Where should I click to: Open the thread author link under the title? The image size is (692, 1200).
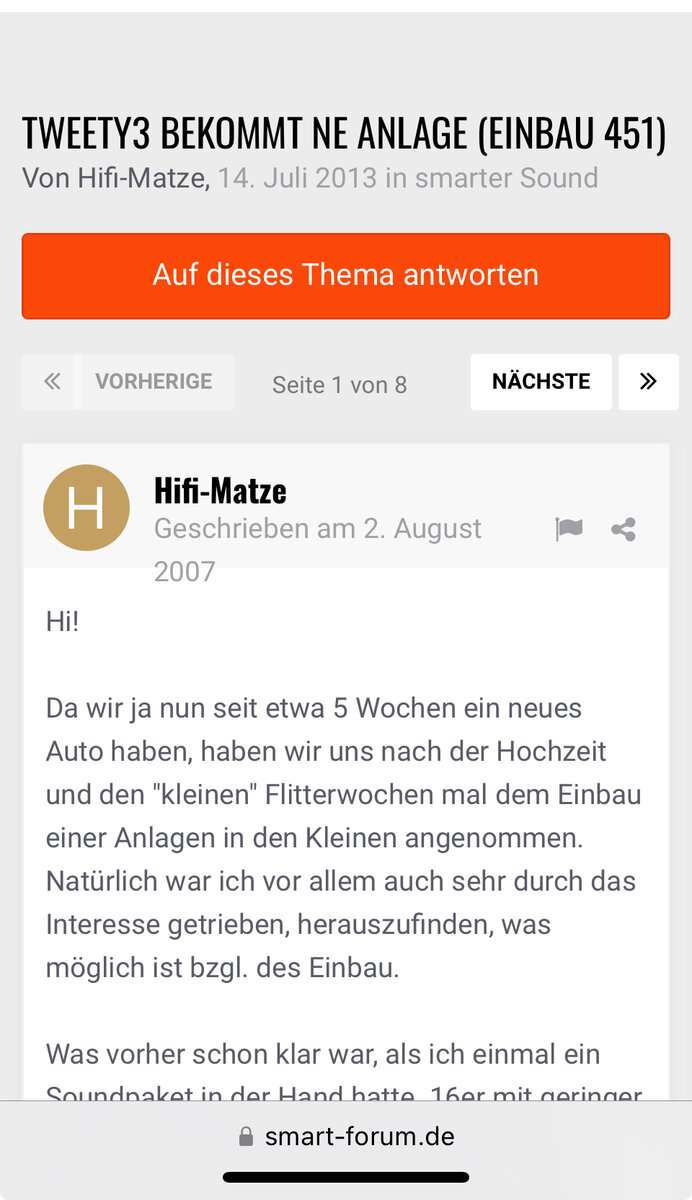(142, 178)
